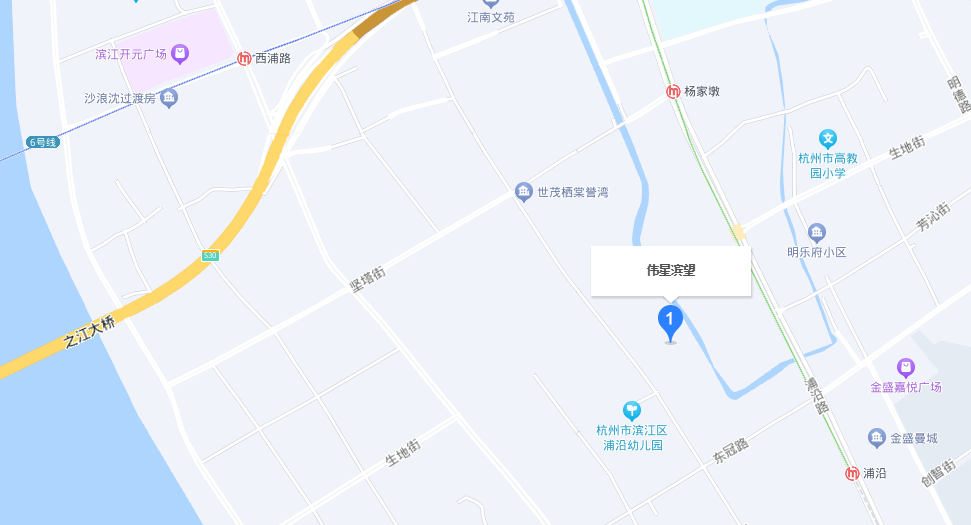Open the 滨江开元广场 shopping place marker
This screenshot has height=525, width=971.
click(180, 53)
